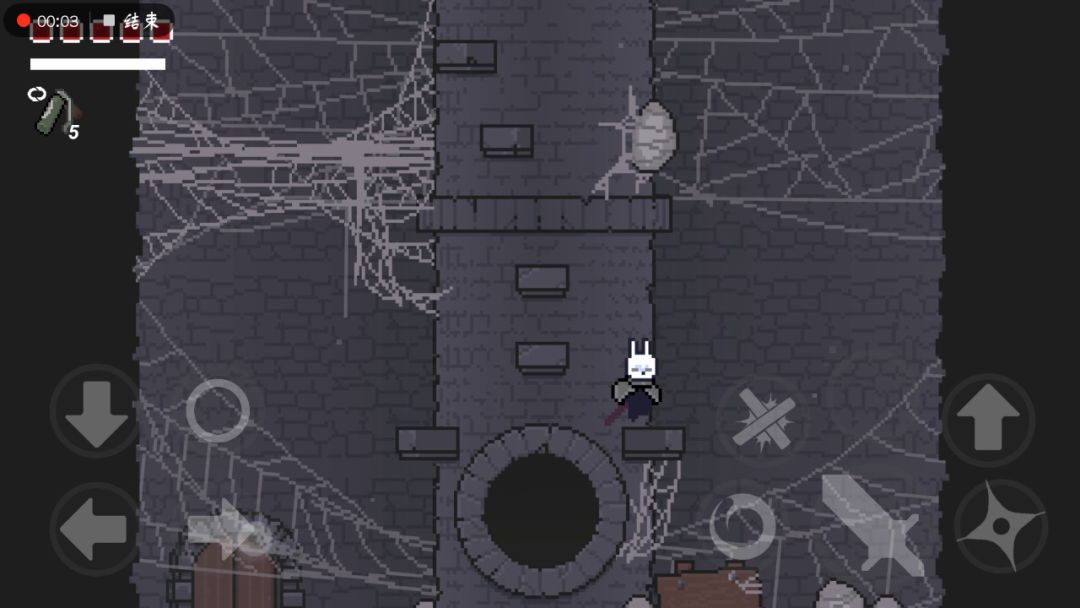Throw a shuriken with the star button

[1000, 526]
